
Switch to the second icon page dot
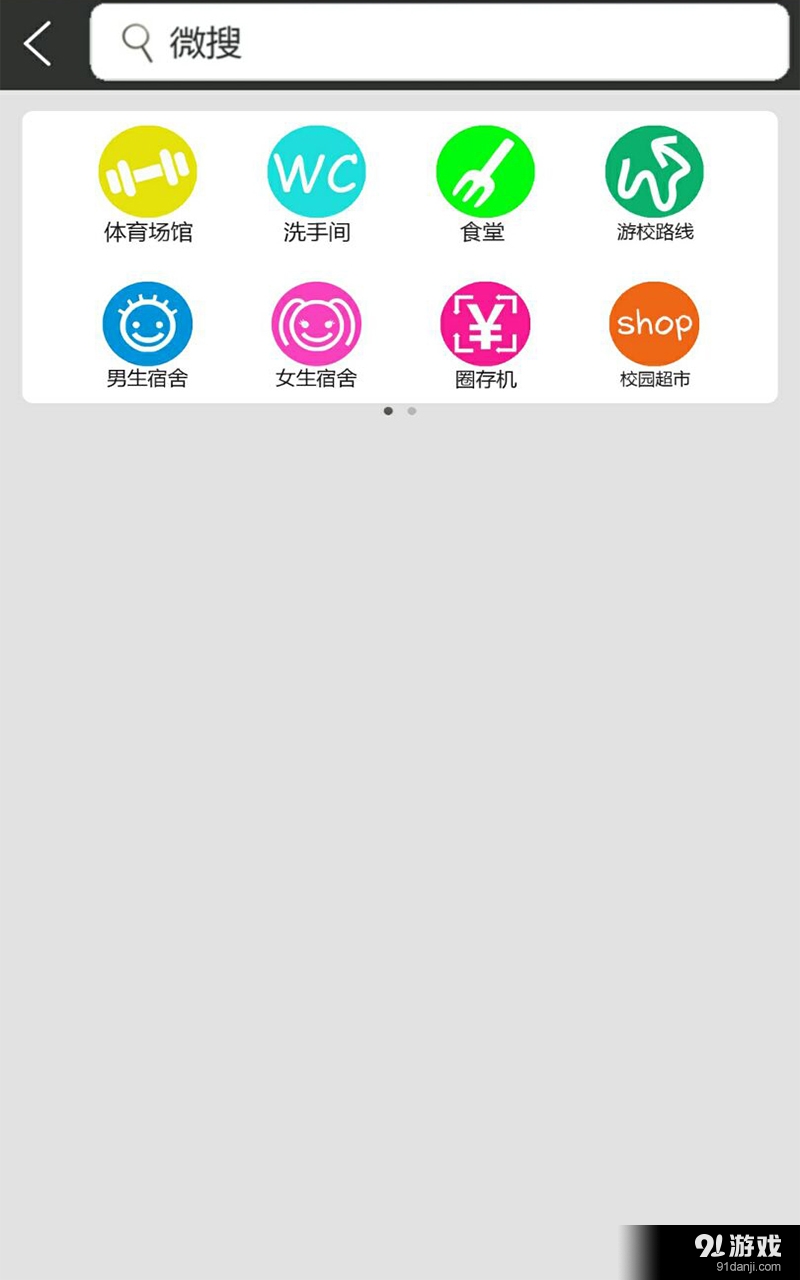(x=411, y=411)
